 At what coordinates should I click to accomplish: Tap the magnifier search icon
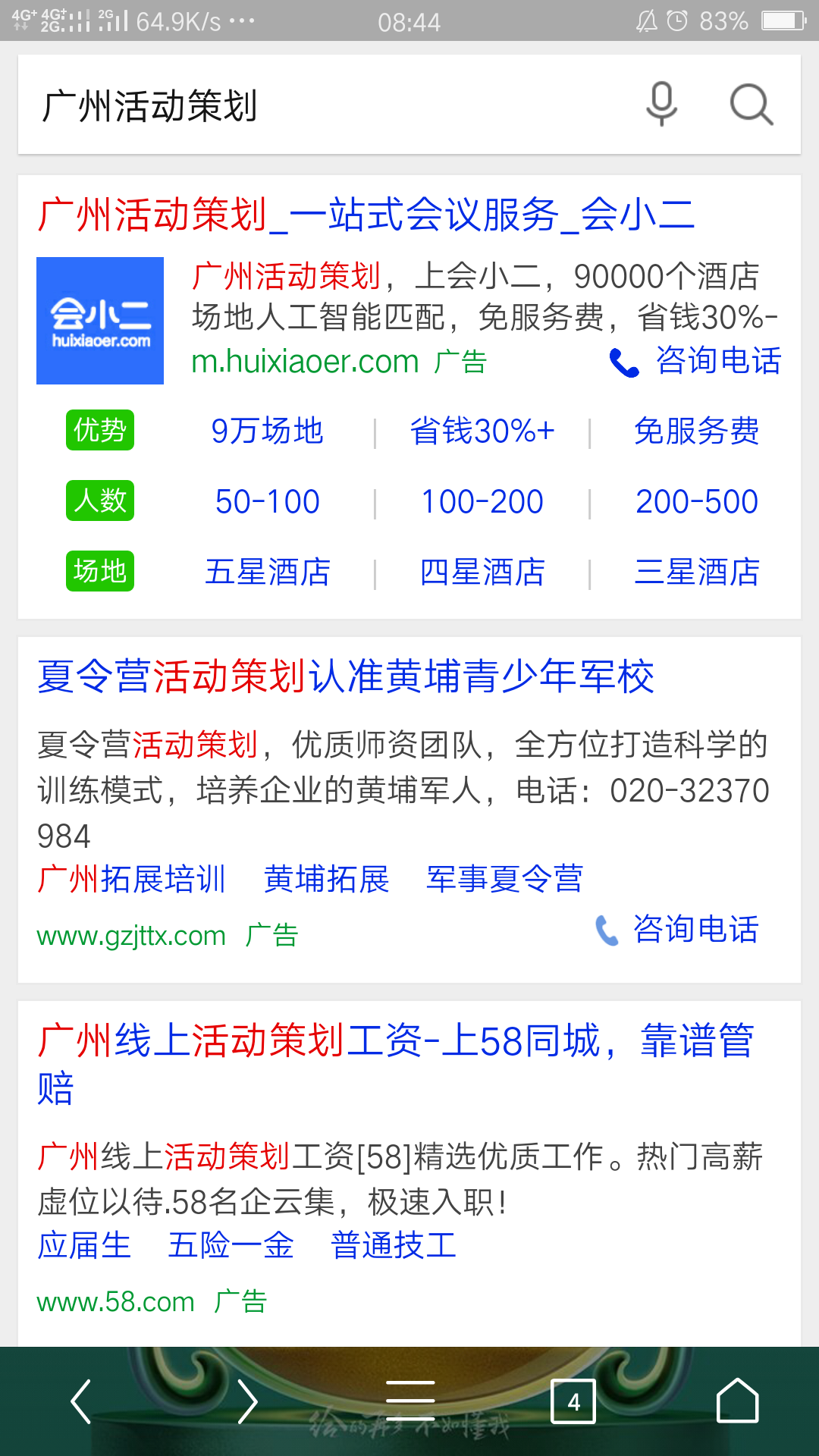[x=751, y=104]
